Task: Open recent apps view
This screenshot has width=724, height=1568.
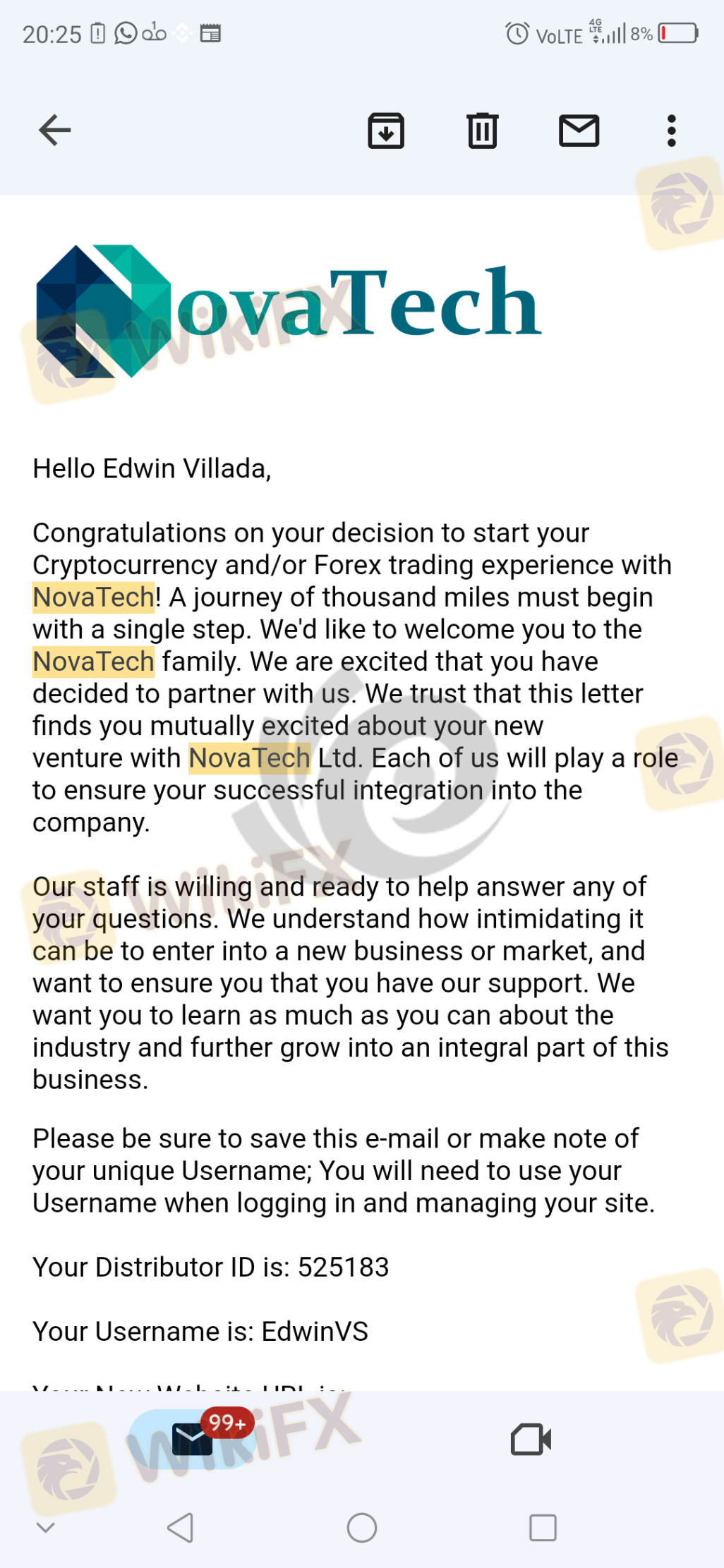Action: pyautogui.click(x=543, y=1528)
